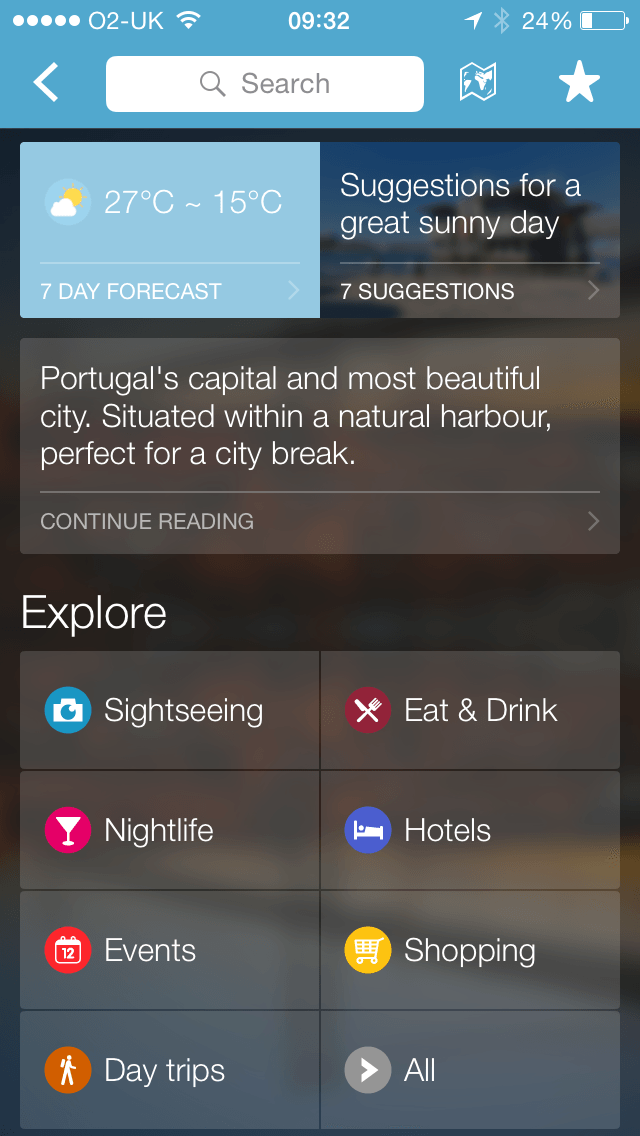Browse Eat & Drink places
640x1136 pixels.
[470, 710]
